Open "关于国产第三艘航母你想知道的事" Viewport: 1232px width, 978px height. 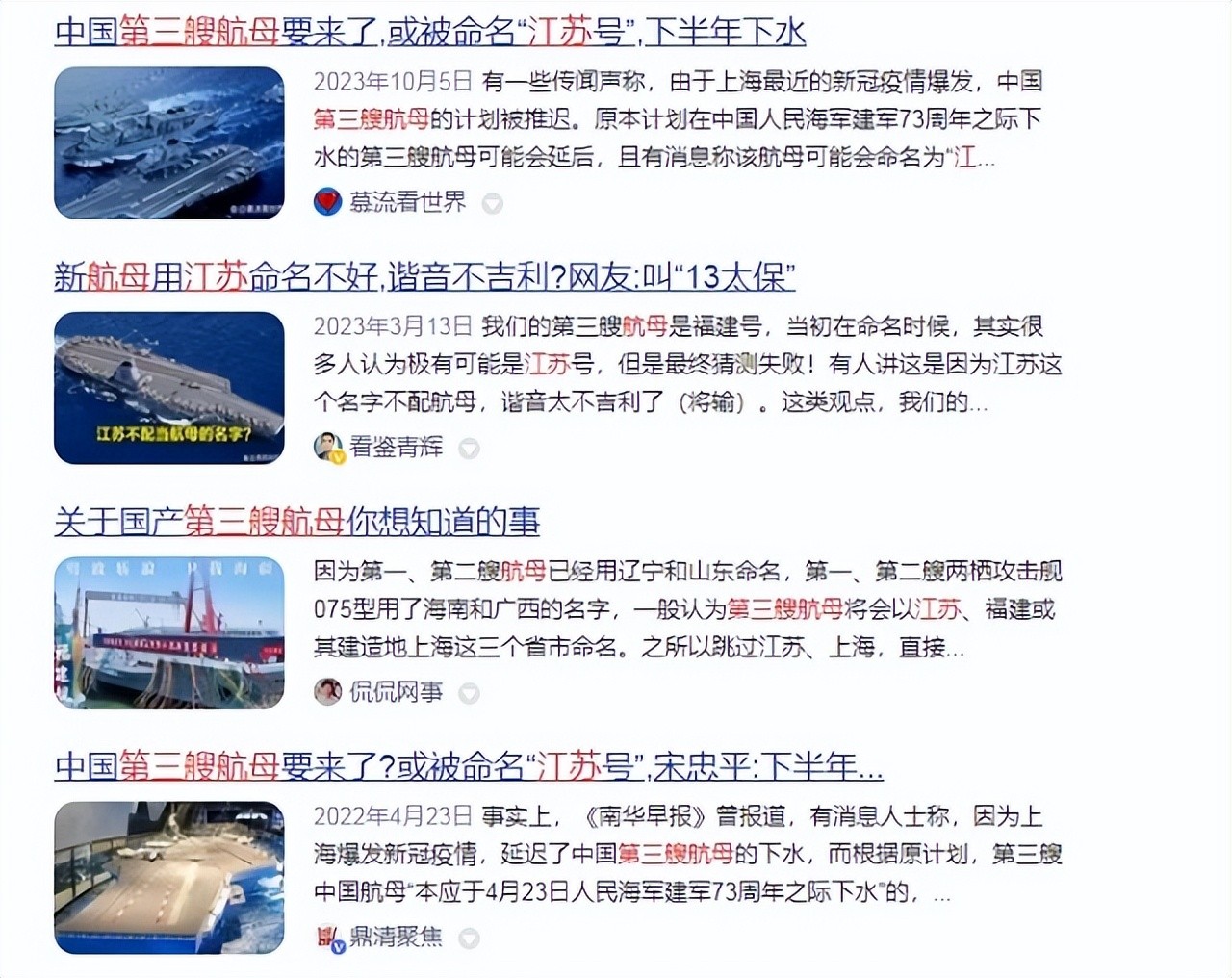[296, 523]
